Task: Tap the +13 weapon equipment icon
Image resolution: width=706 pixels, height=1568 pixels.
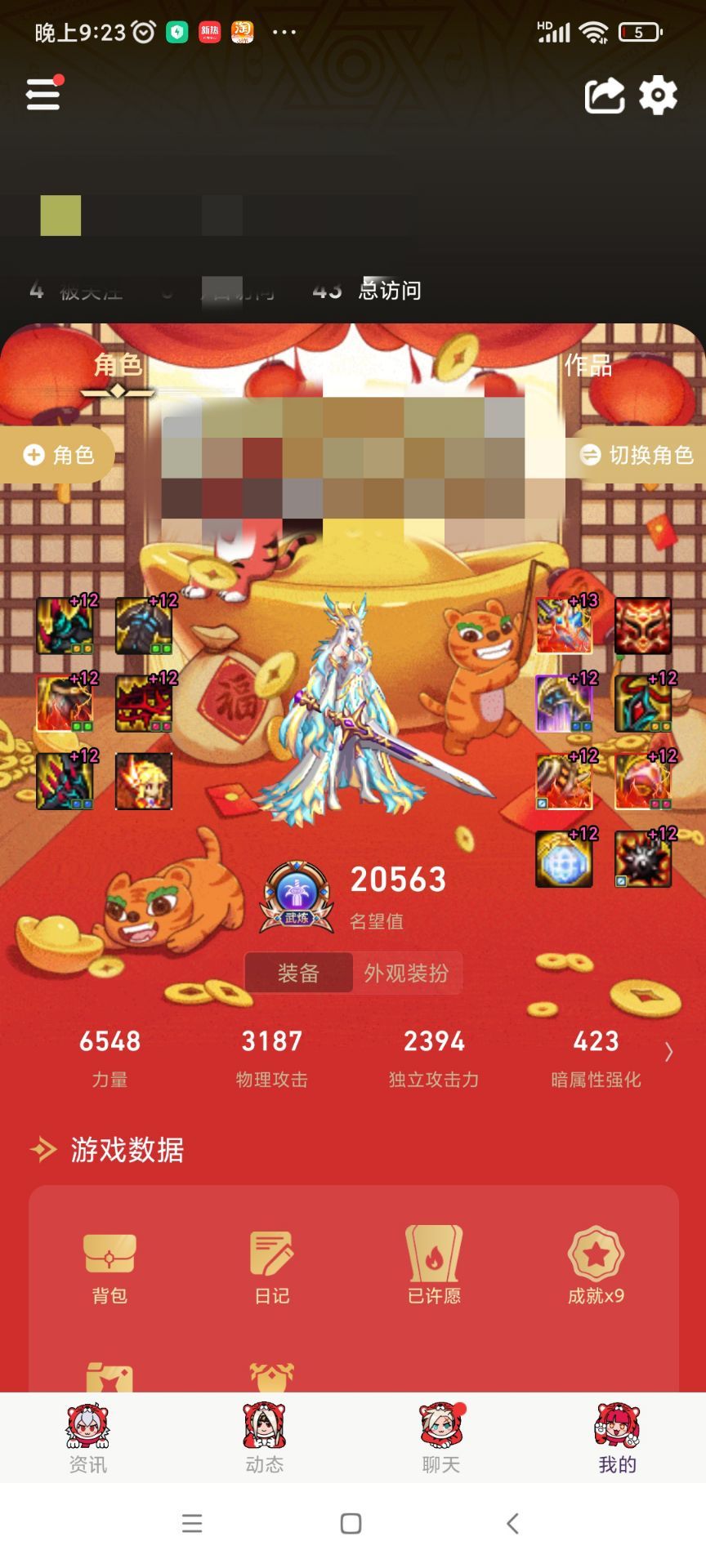Action: coord(565,625)
